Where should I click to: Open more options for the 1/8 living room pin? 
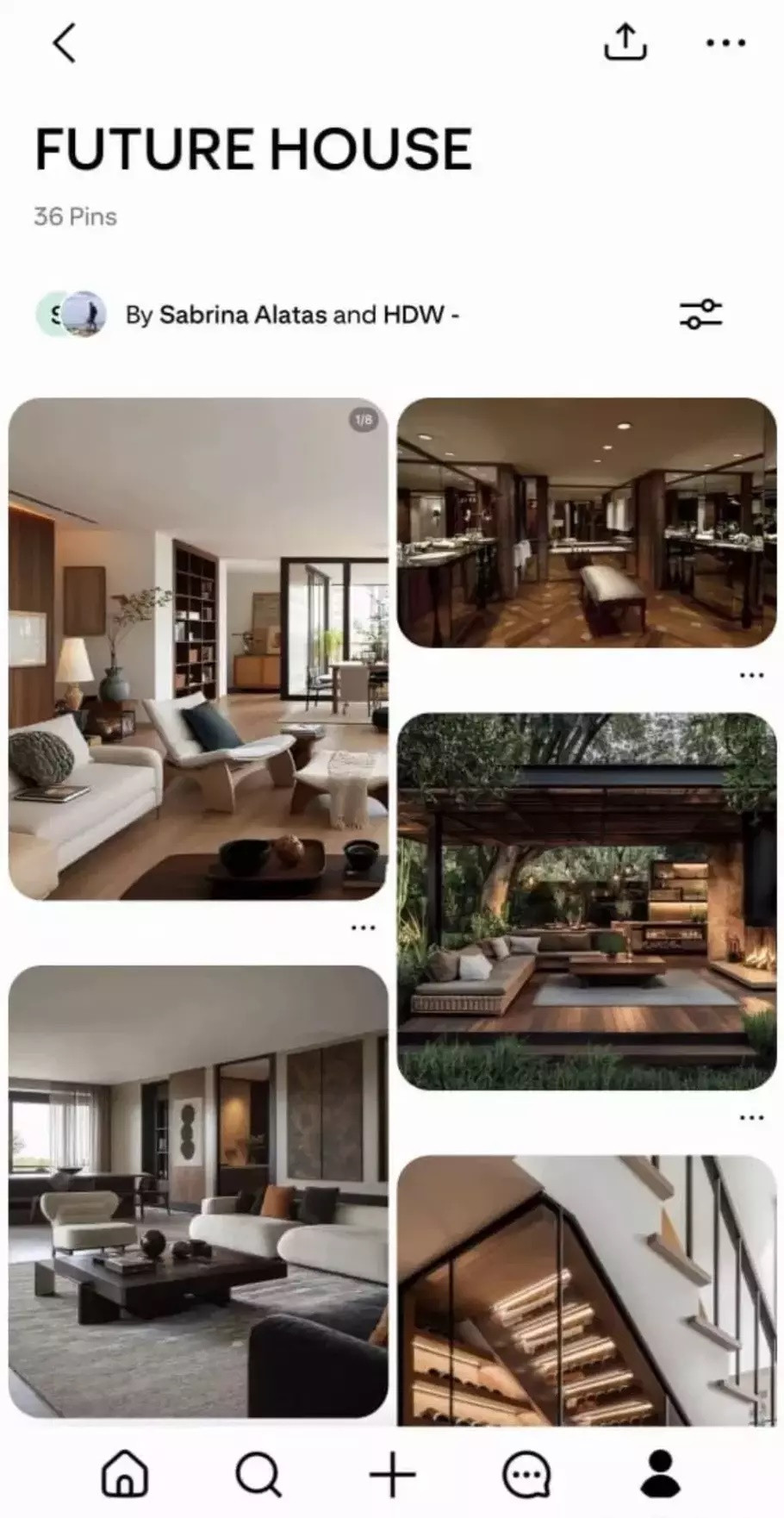tap(364, 928)
